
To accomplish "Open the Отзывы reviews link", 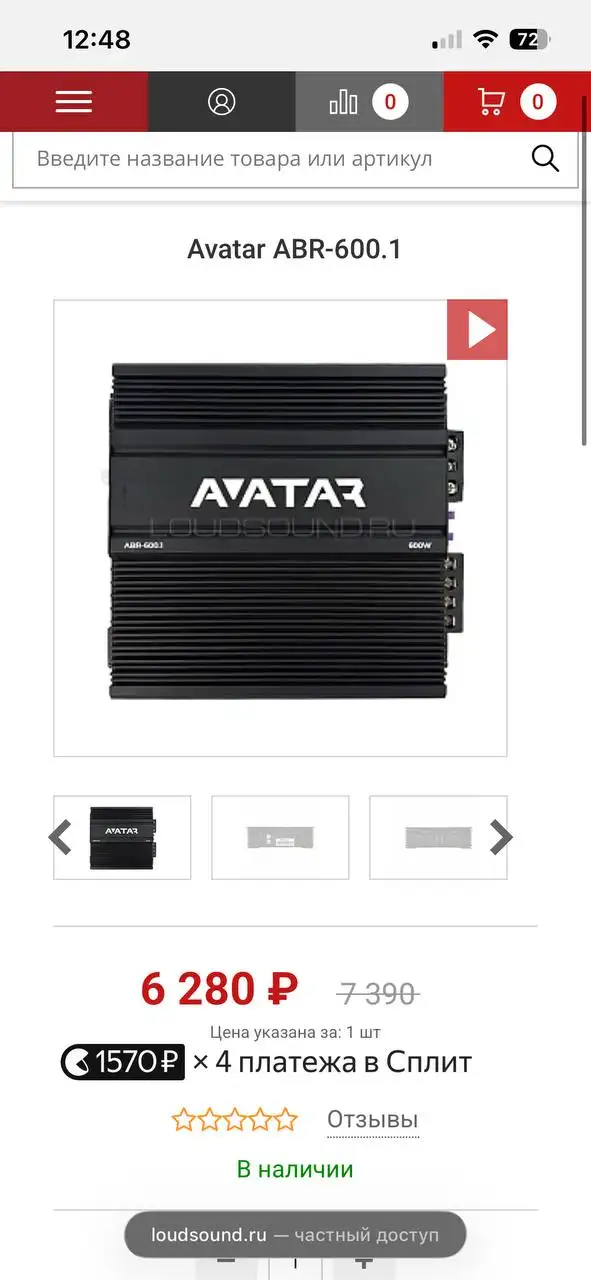I will (373, 1120).
